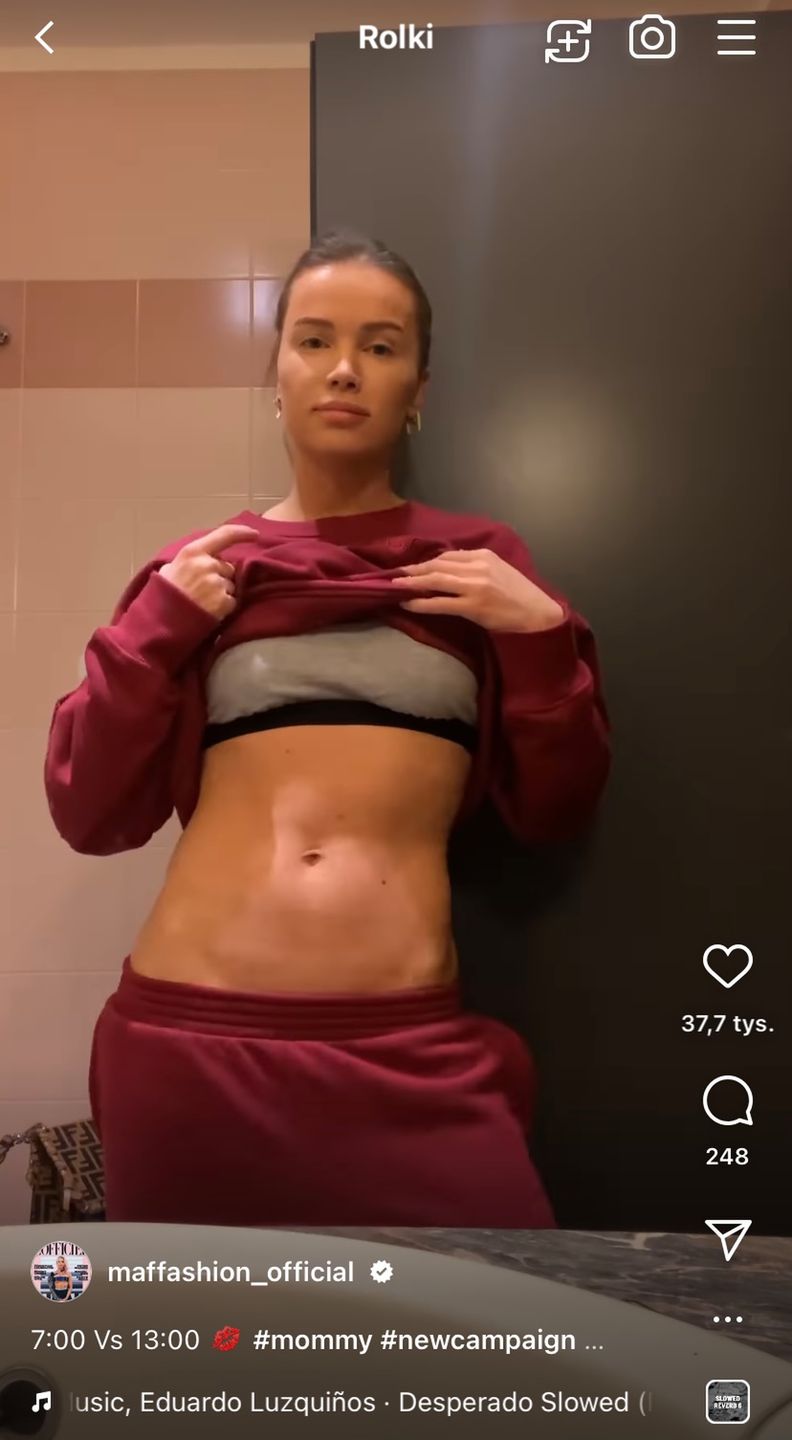Open the audio track thumbnail
Screen dimensions: 792x1440
727,1402
